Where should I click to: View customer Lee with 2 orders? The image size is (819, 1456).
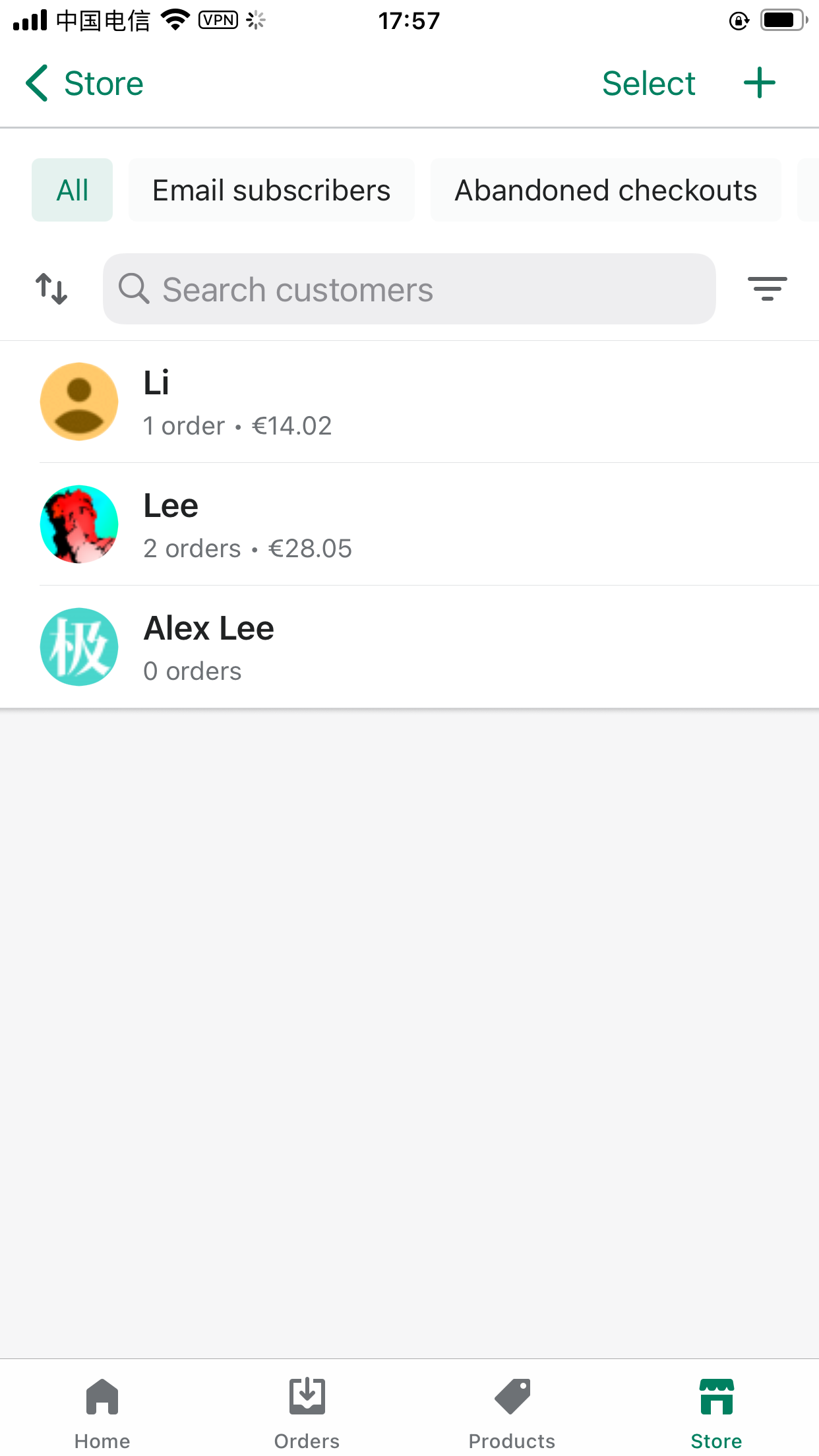(409, 524)
